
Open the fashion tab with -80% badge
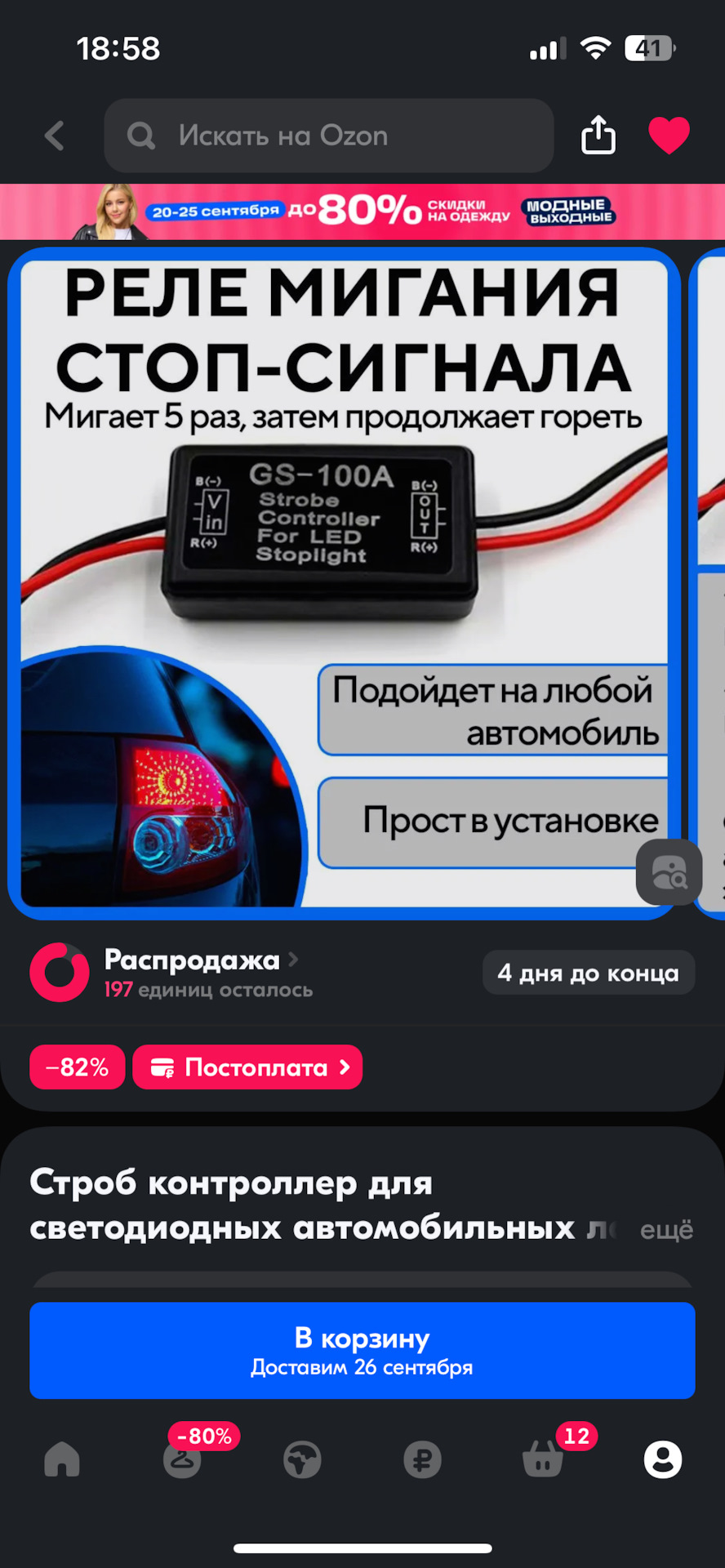[182, 1459]
